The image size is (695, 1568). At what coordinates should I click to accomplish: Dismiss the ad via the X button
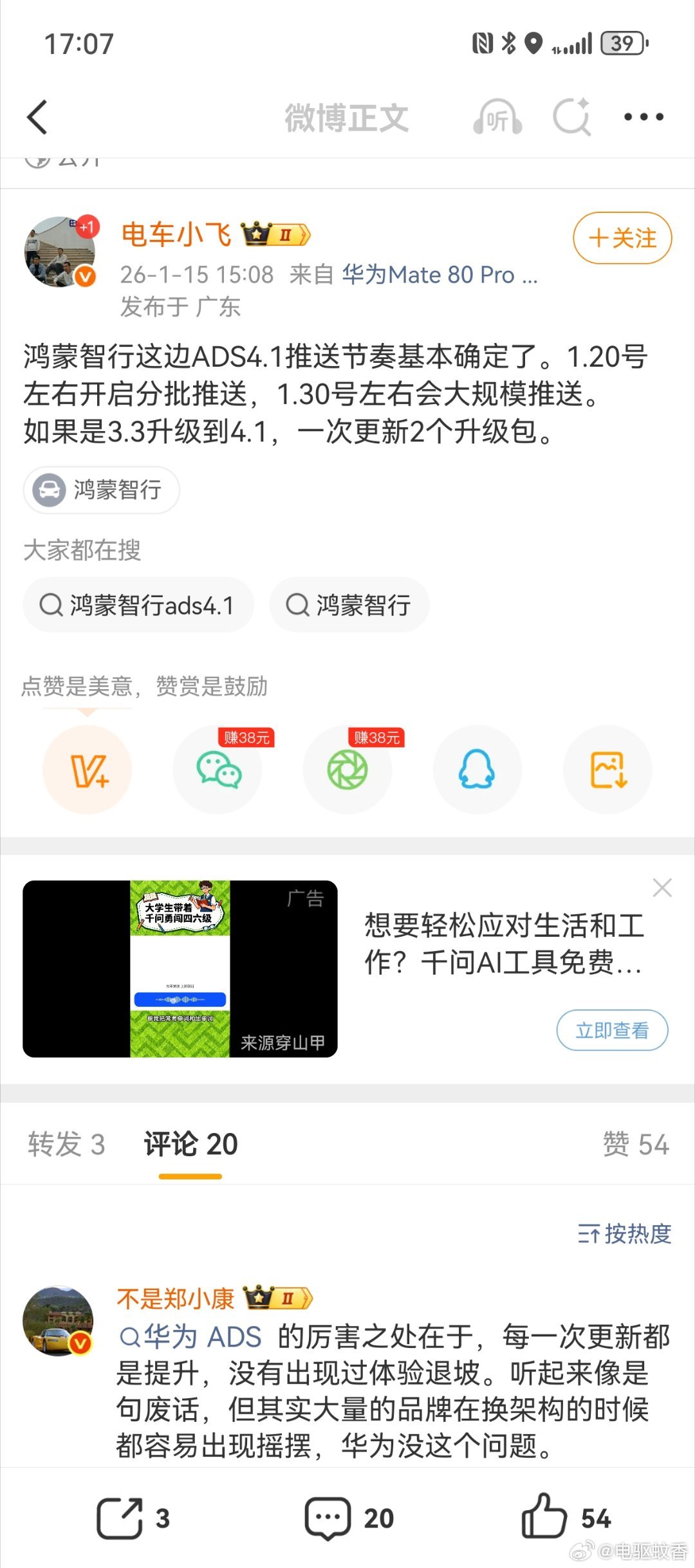pos(662,887)
